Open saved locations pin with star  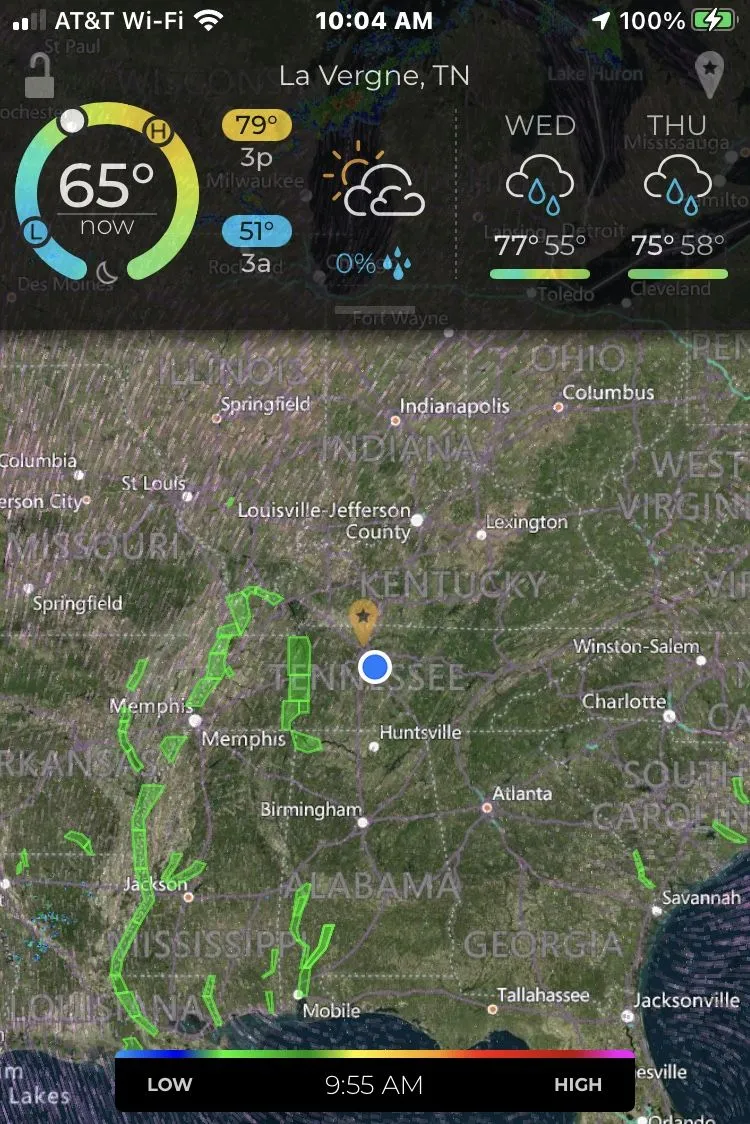tap(709, 75)
